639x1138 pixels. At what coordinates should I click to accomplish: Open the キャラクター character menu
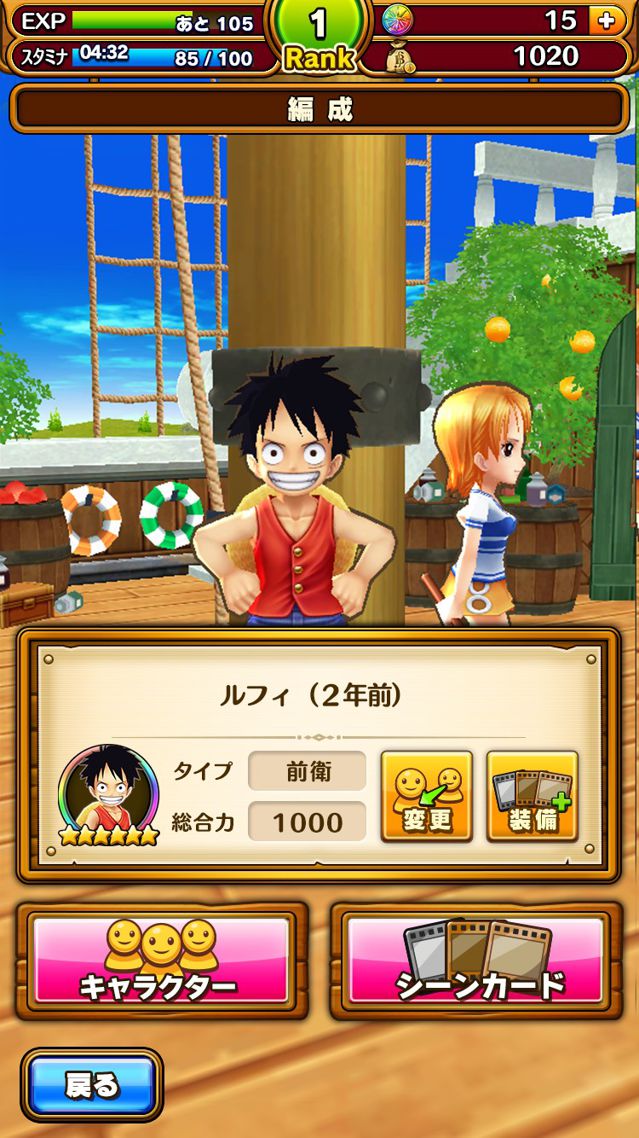[162, 961]
